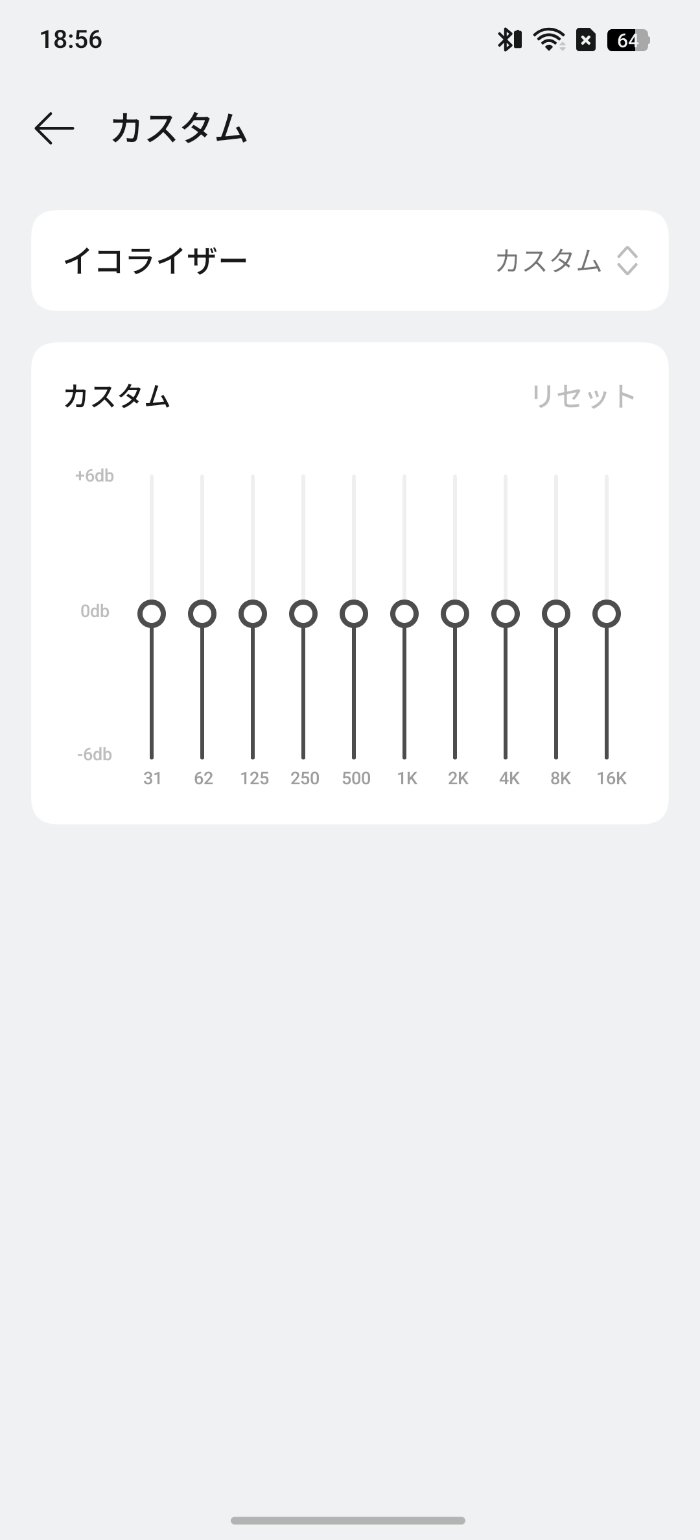Go back using the arrow

click(x=54, y=129)
